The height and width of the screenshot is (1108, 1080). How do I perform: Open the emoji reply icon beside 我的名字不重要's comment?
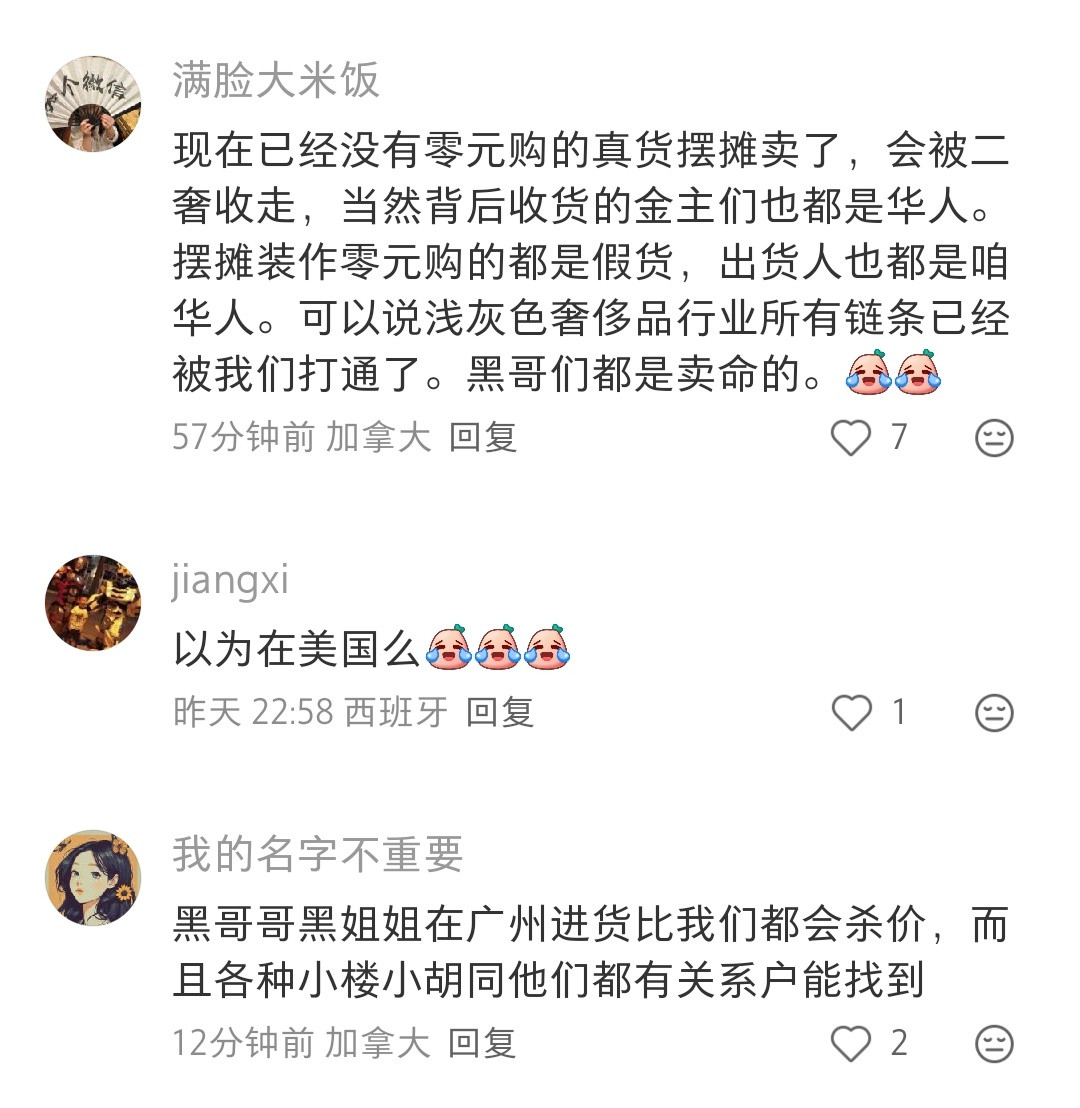[x=991, y=1042]
